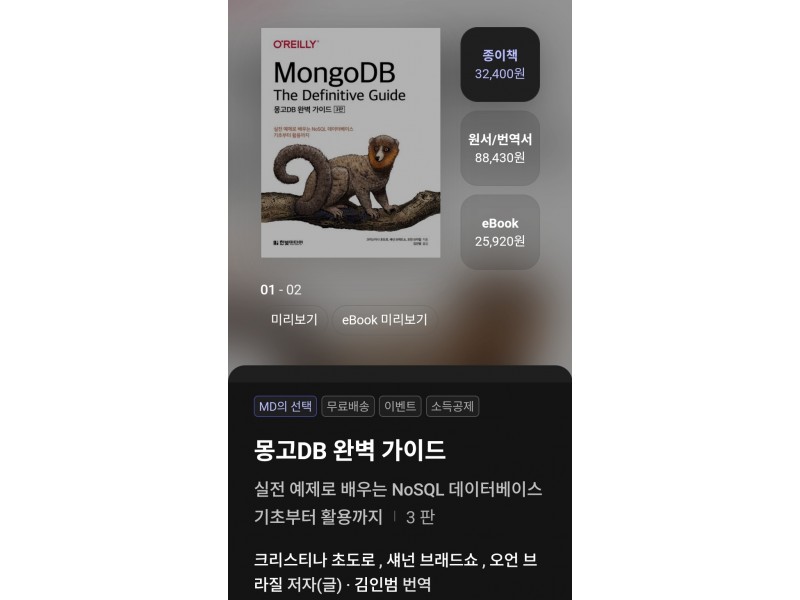Tap the 무료배송 tag

point(348,406)
